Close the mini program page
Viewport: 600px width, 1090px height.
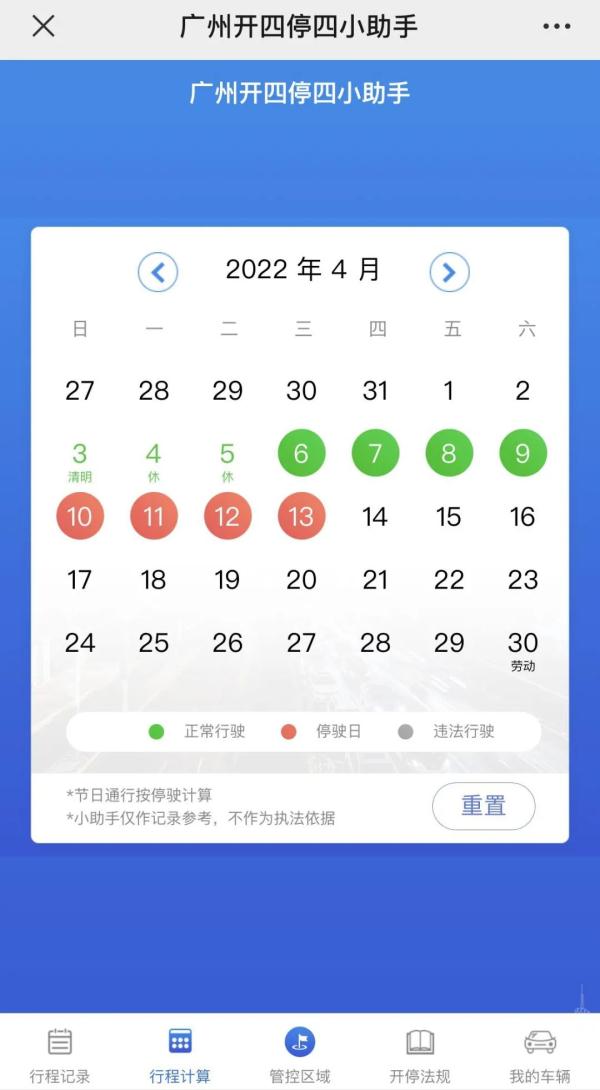[x=43, y=27]
